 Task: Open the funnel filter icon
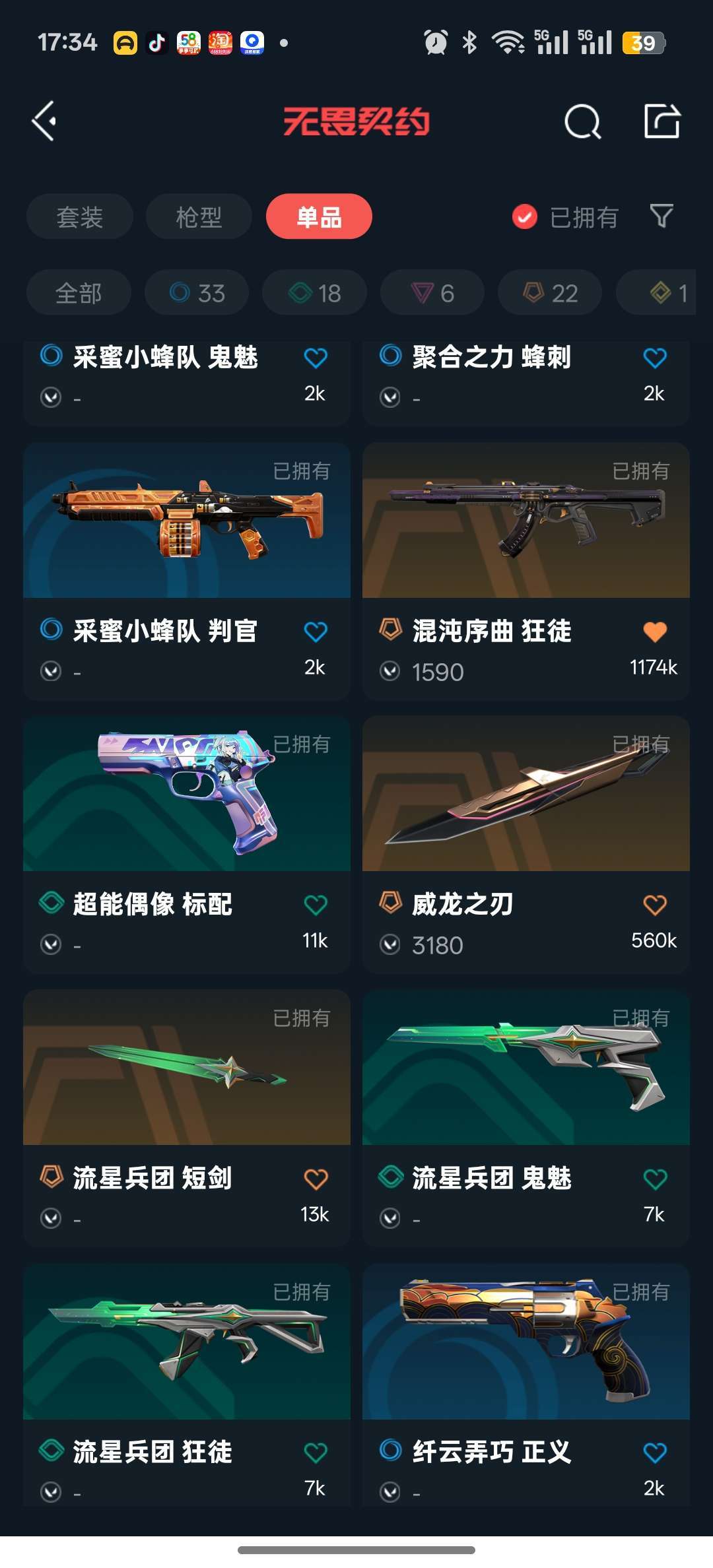click(x=662, y=216)
